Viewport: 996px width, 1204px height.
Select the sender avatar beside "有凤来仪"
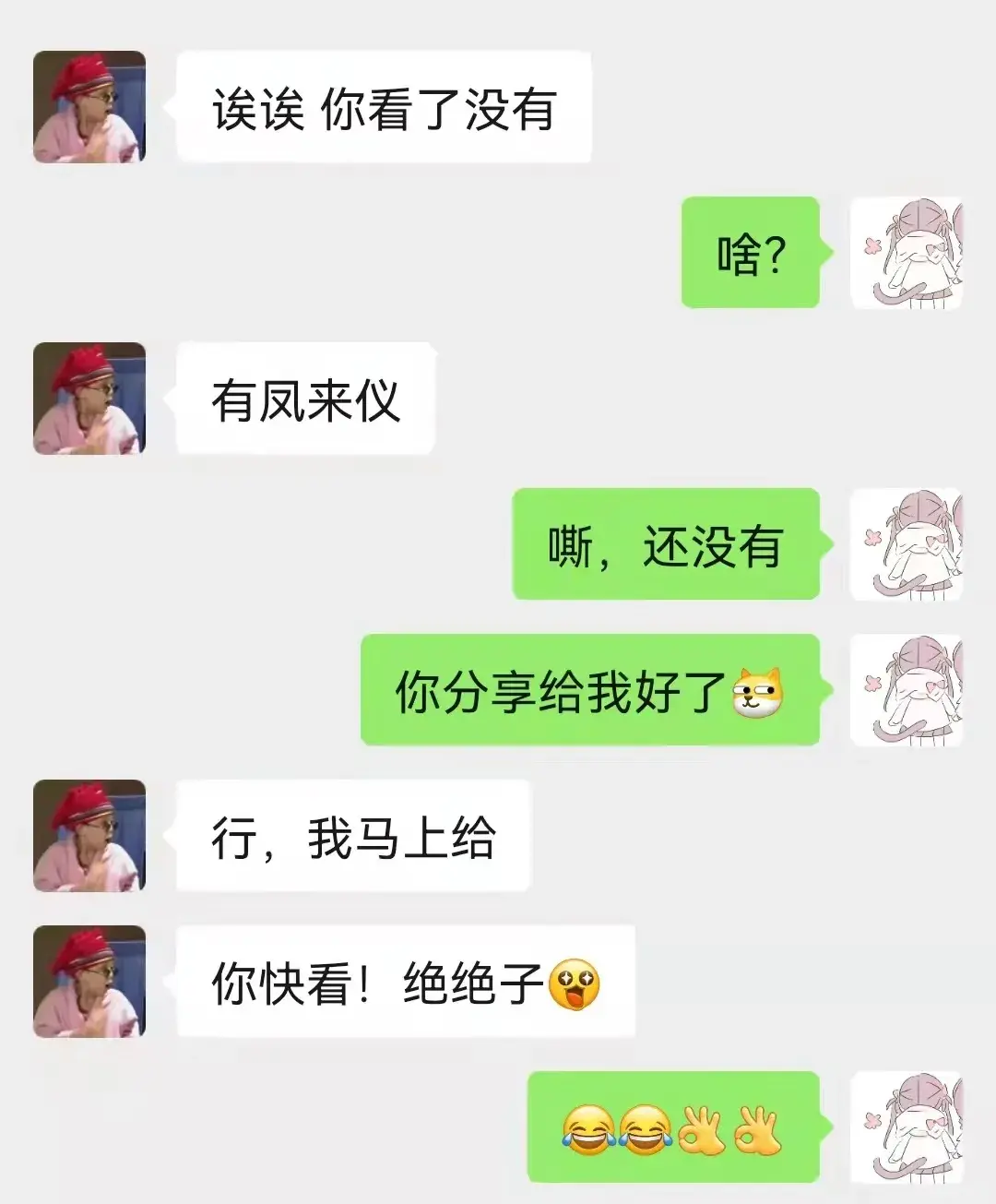tap(89, 399)
